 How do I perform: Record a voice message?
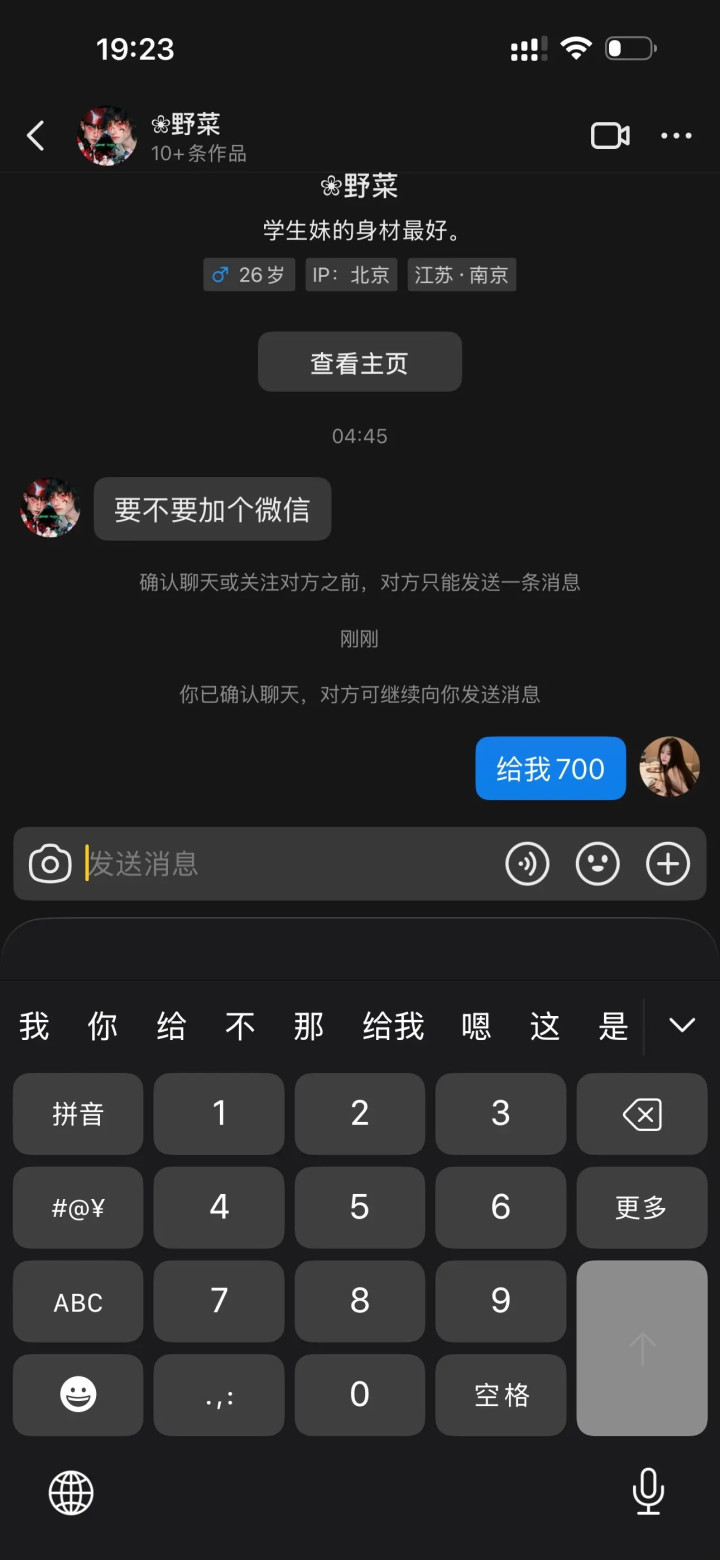(527, 864)
